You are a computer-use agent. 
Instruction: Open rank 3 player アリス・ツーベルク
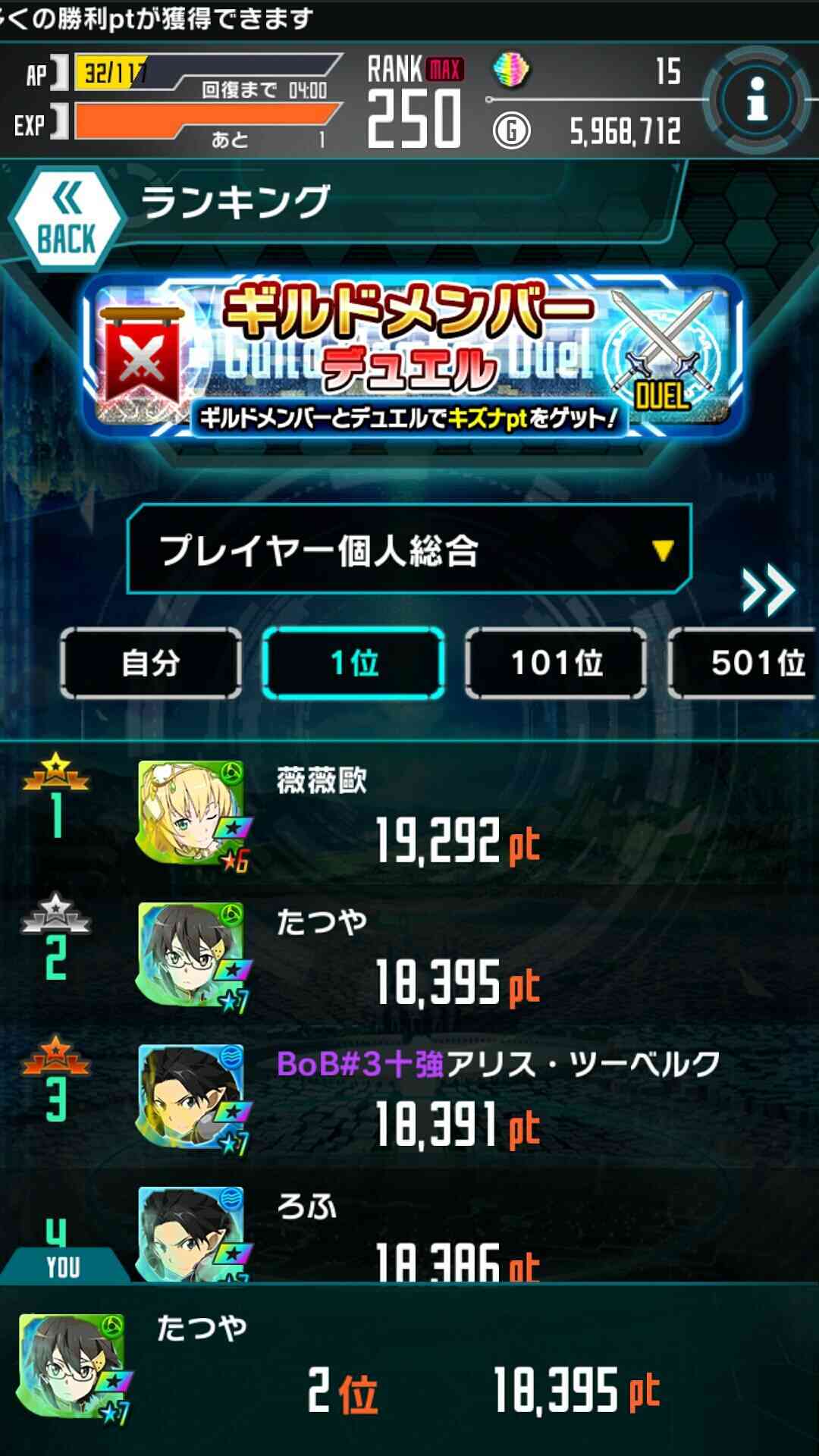[409, 1097]
